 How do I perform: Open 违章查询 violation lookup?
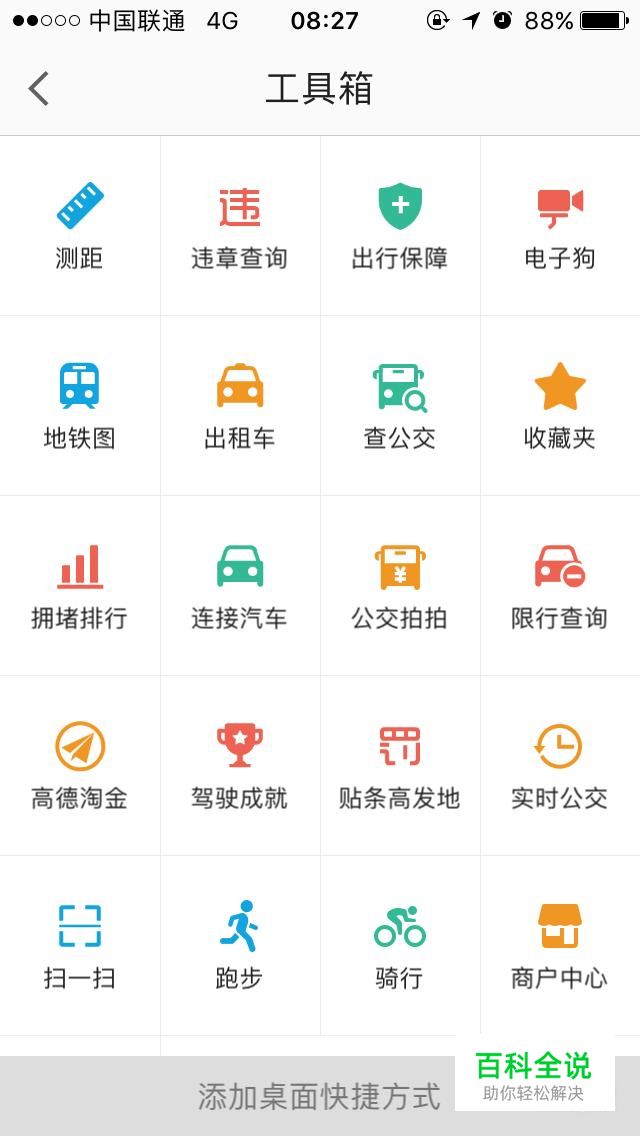point(240,226)
